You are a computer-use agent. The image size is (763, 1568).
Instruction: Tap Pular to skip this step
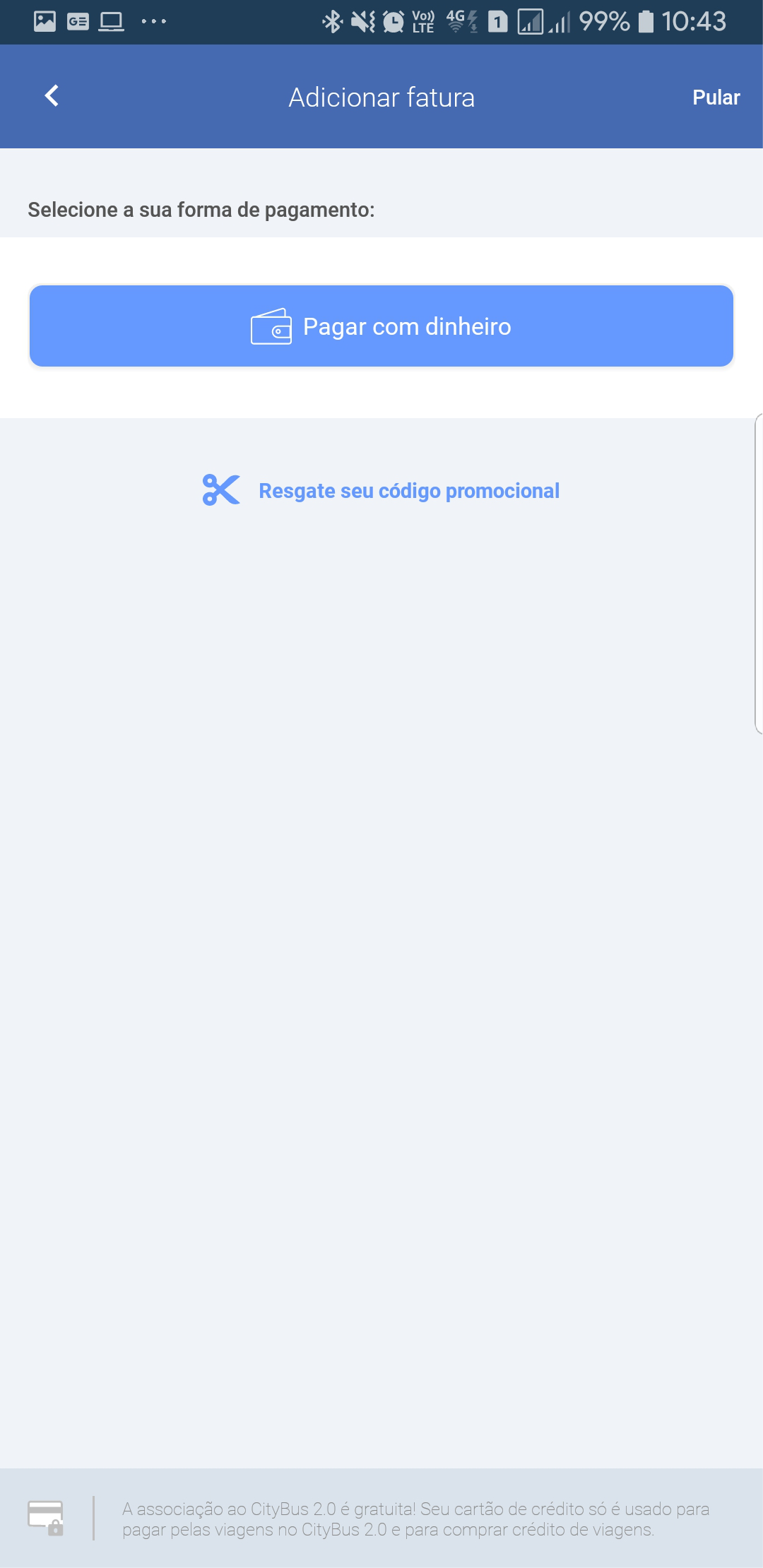click(716, 97)
